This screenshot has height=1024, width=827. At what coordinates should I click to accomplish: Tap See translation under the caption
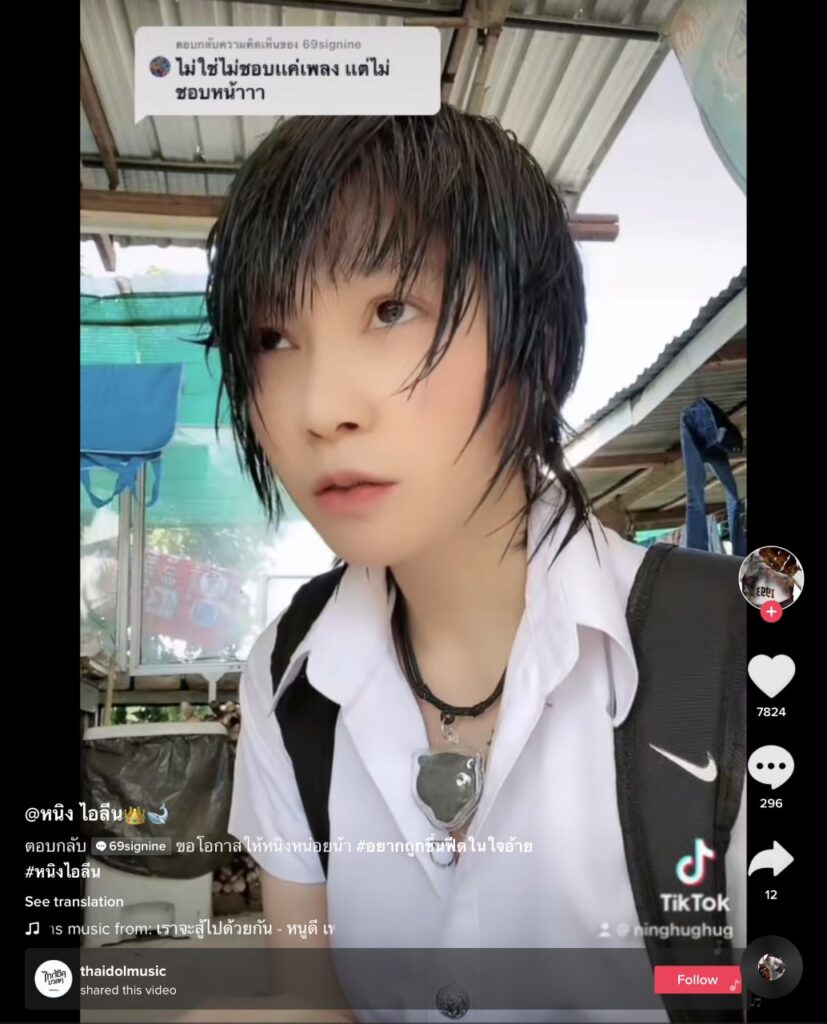click(74, 901)
